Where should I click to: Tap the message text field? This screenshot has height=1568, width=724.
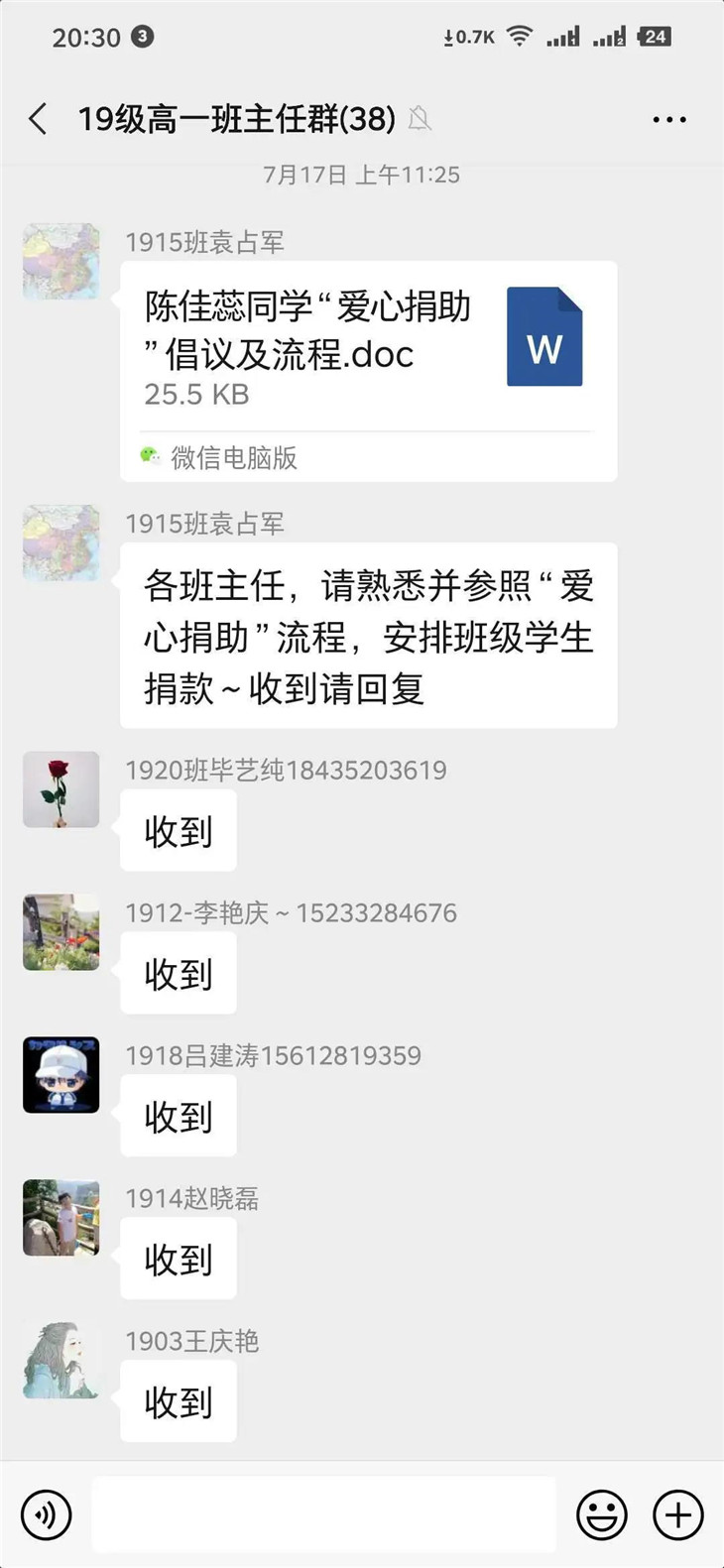point(323,1514)
